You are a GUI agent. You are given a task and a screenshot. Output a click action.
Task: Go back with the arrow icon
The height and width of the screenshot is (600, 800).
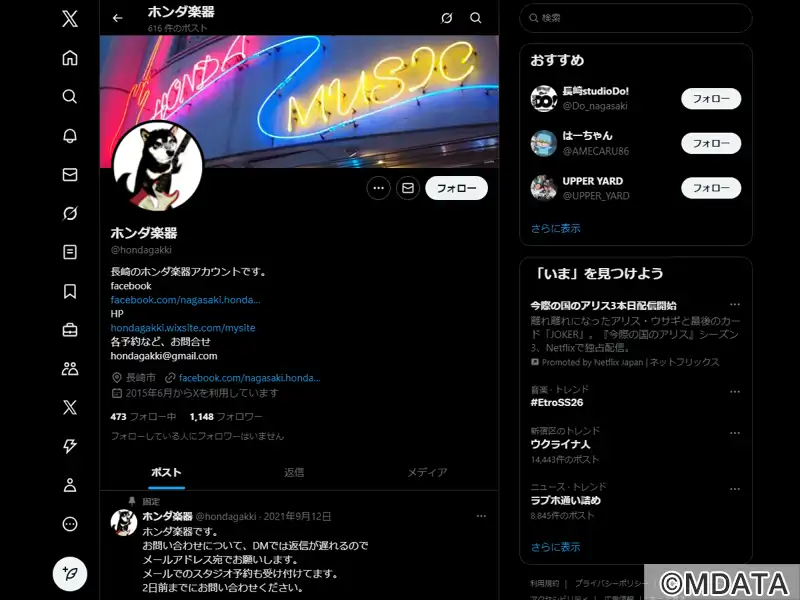coord(118,18)
